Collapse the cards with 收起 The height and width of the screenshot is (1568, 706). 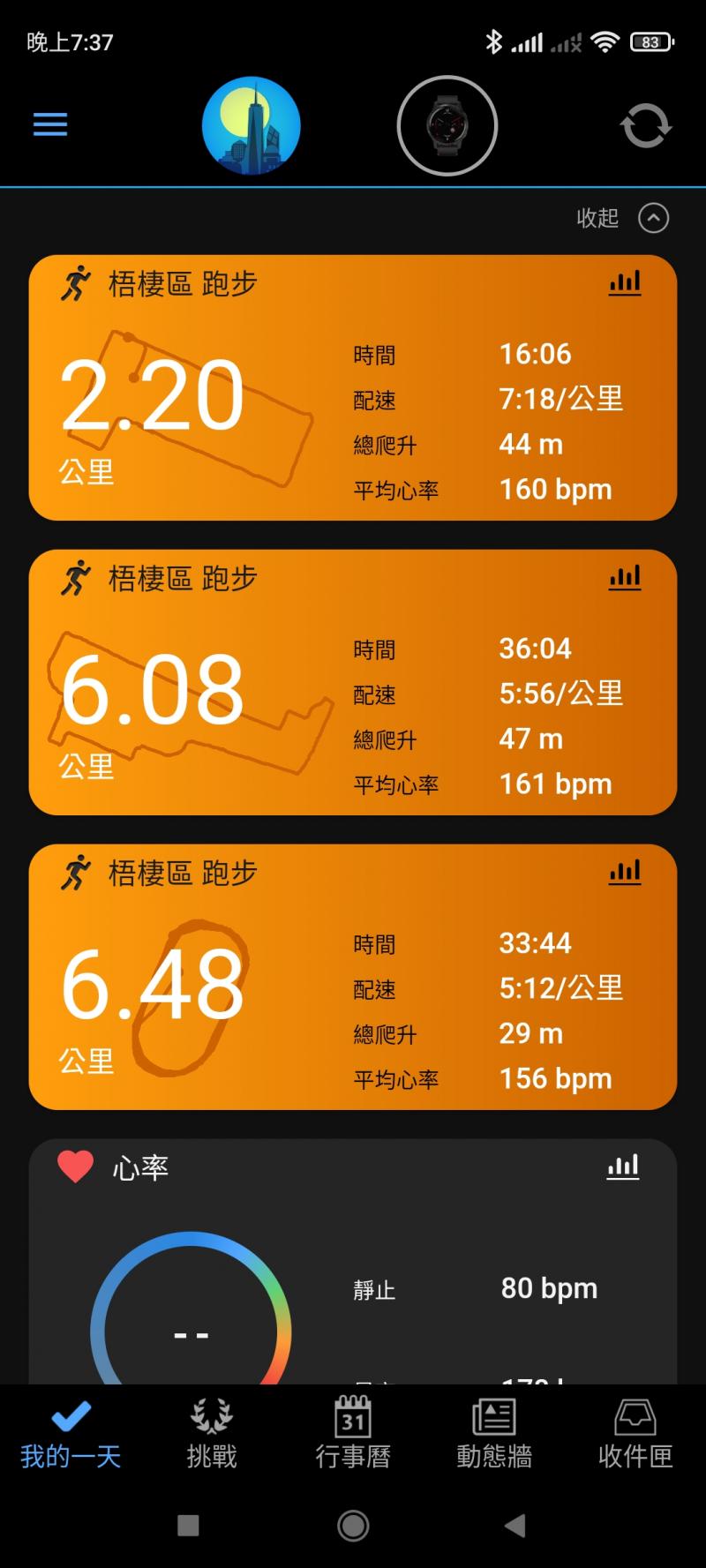[622, 218]
